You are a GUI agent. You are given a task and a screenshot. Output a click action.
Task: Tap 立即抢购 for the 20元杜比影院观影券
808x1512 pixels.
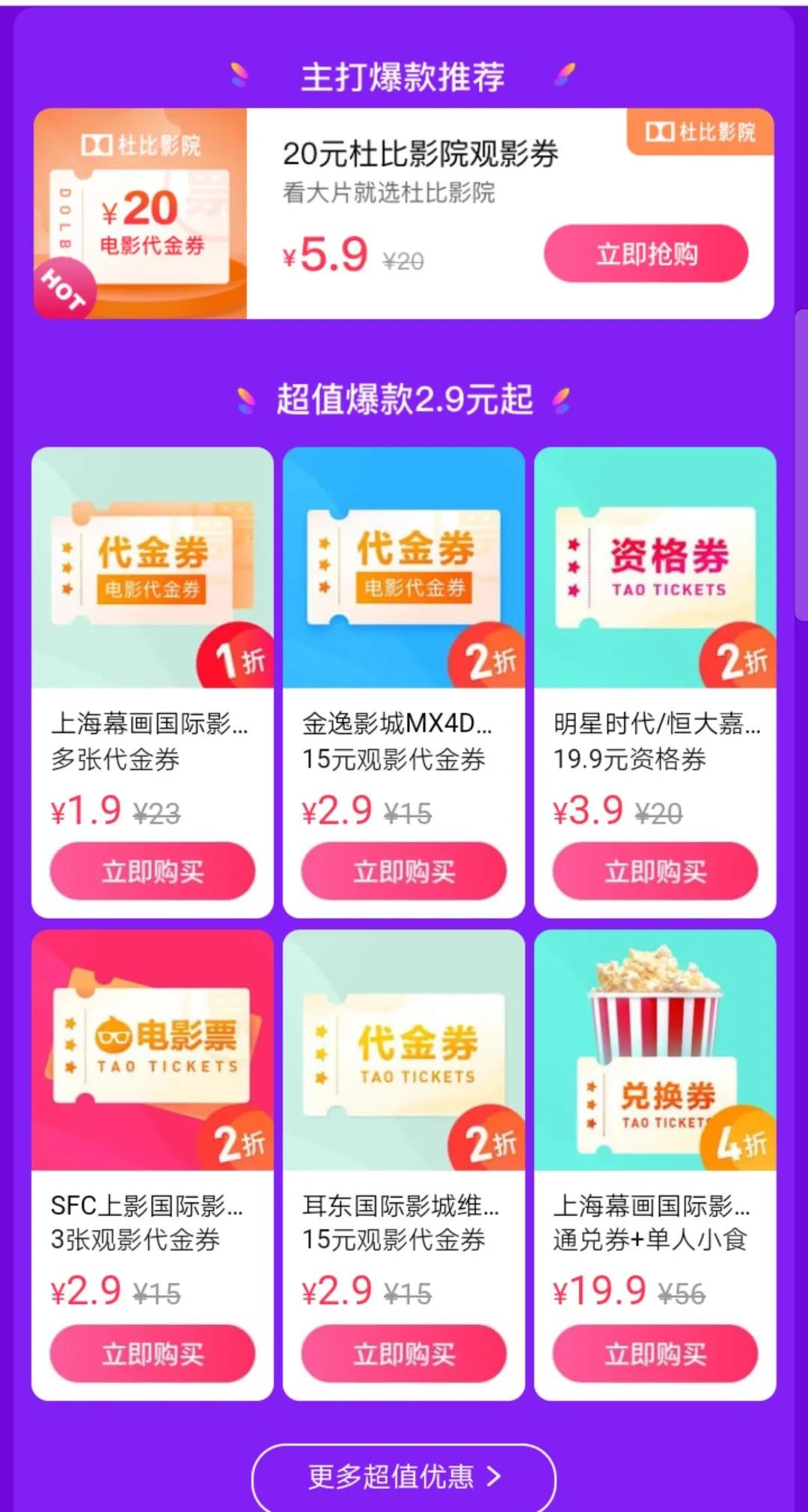coord(646,254)
